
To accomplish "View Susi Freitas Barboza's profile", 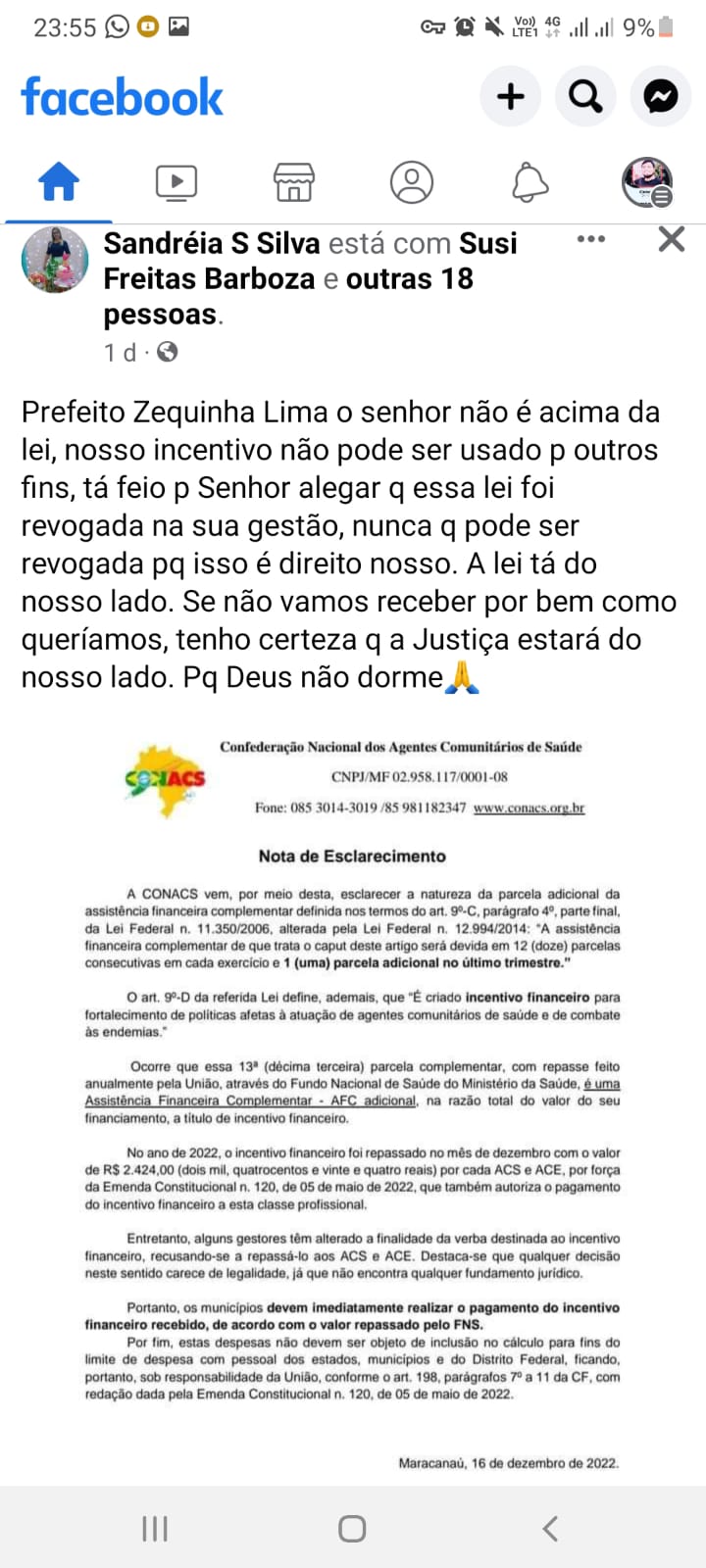I will click(x=310, y=261).
